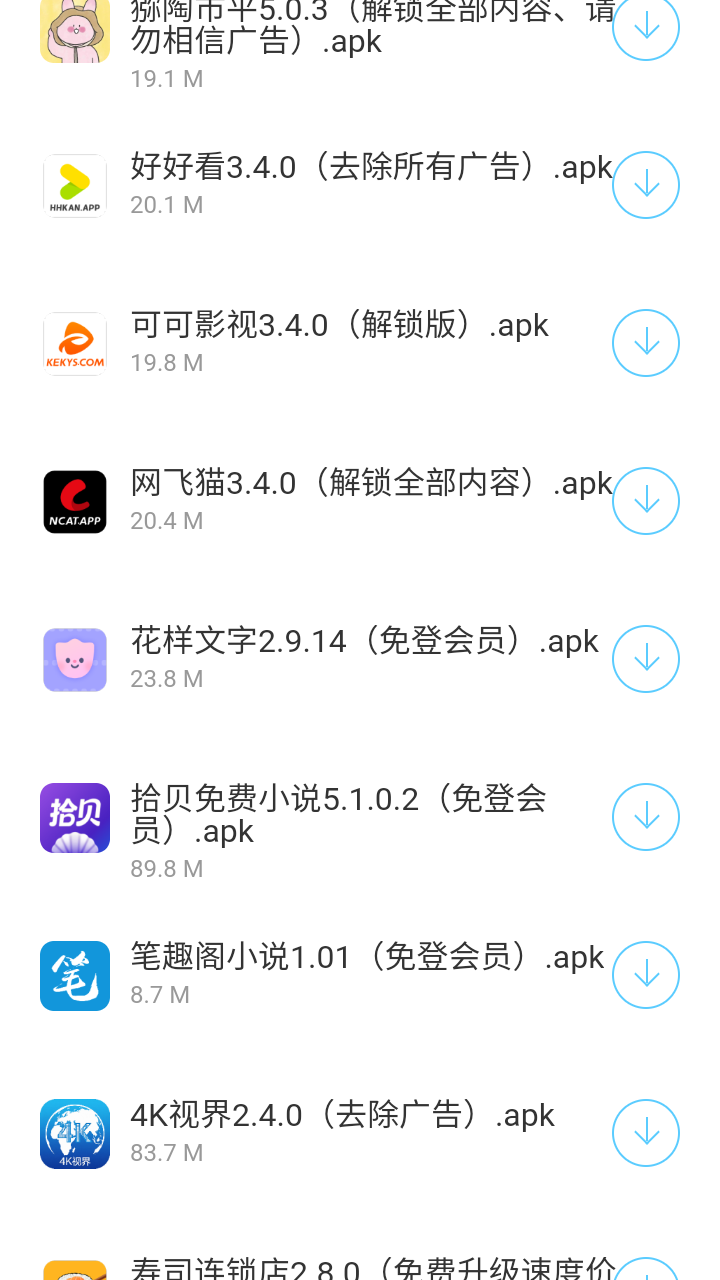The height and width of the screenshot is (1280, 720).
Task: Click the 寿司连锁店 app icon
Action: 74,1270
